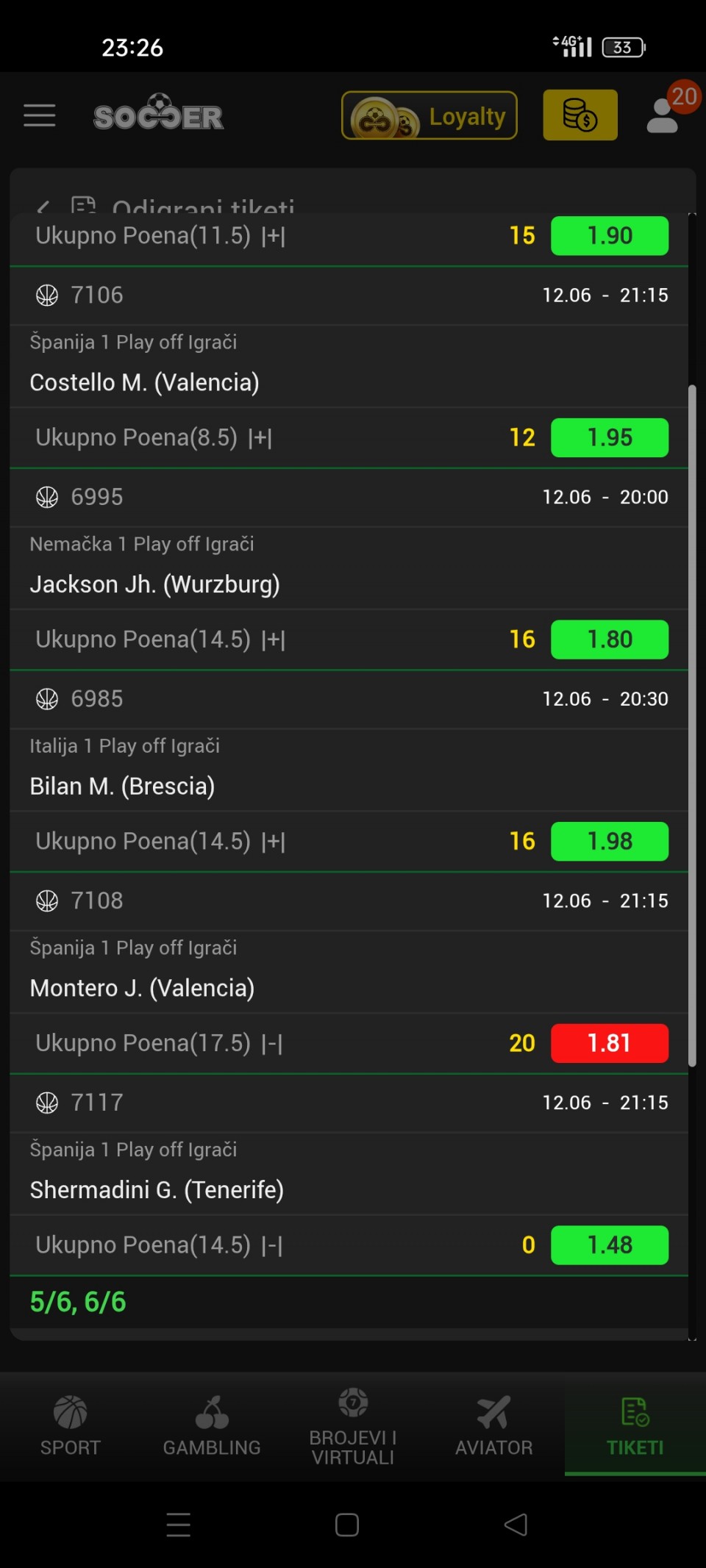Go to the system home screen
This screenshot has height=1568, width=706.
(347, 1525)
